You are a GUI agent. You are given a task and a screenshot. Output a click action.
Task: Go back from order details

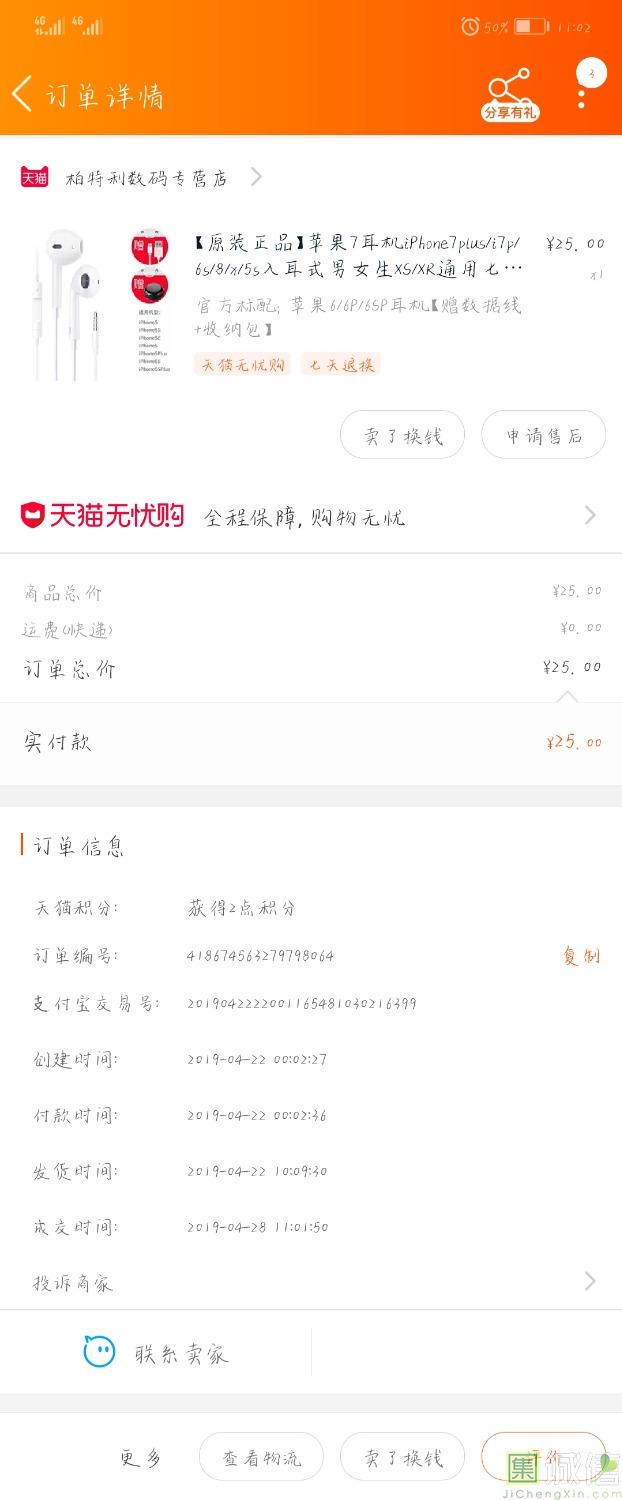(x=23, y=95)
